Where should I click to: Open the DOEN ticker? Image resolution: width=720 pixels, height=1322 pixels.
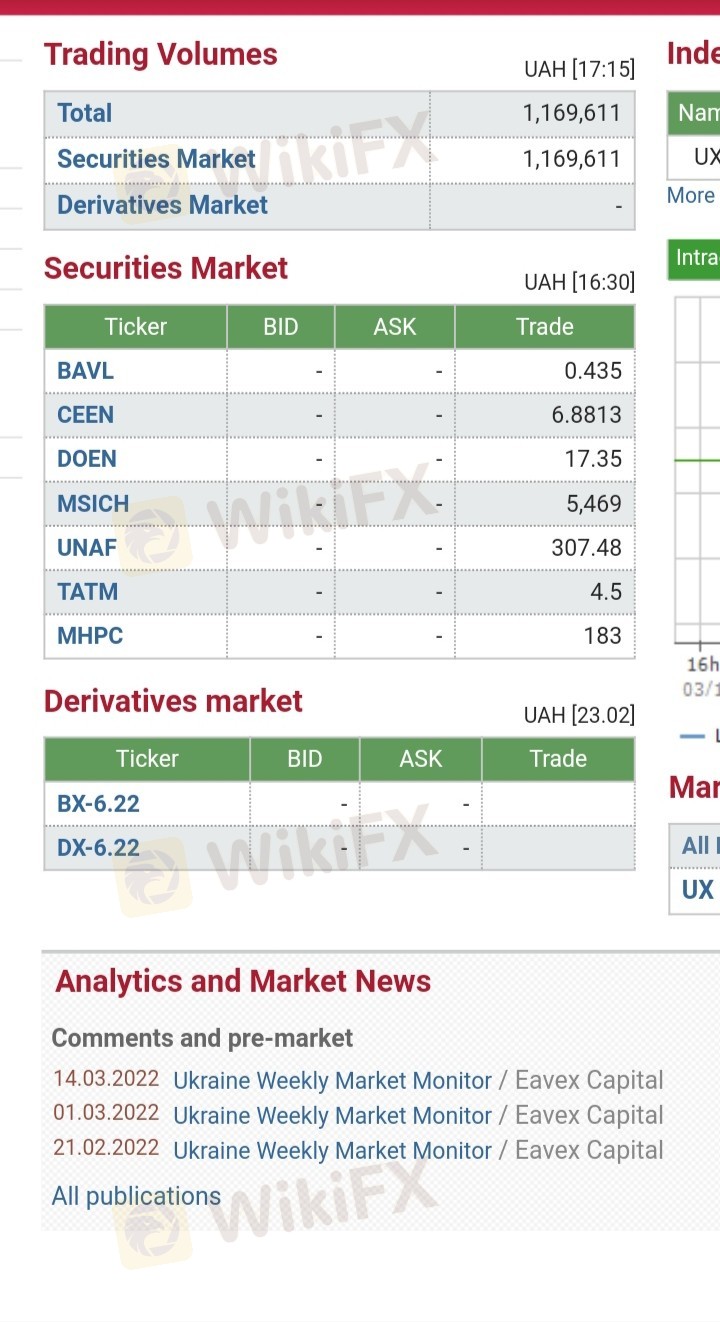point(87,459)
